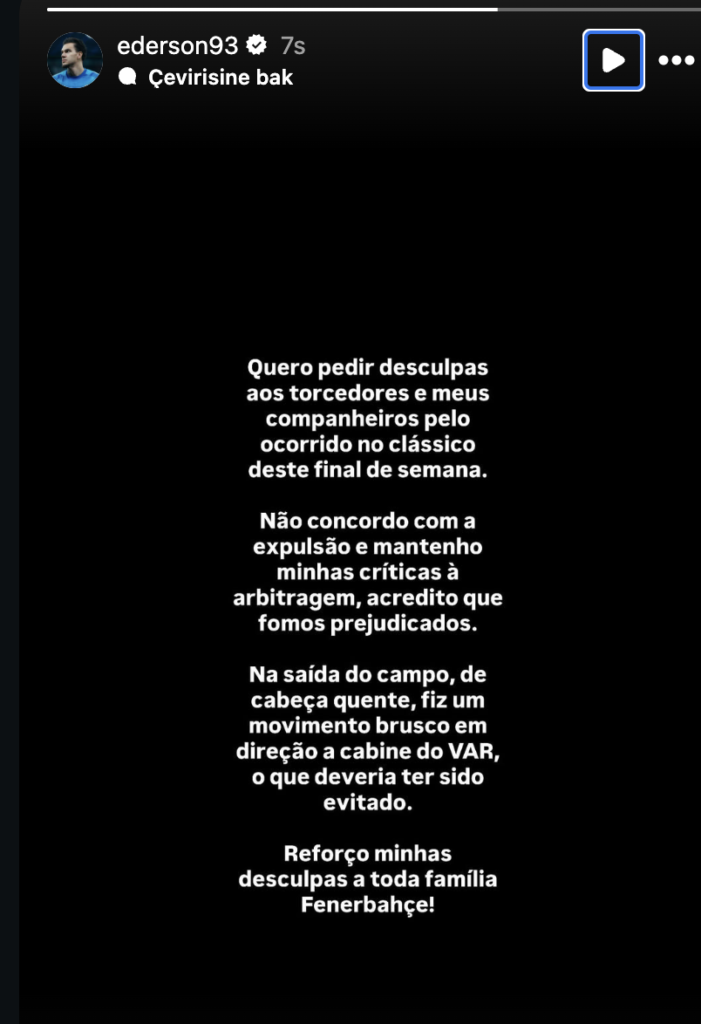Tap Çevirisine bak to see translation
The image size is (701, 1024).
click(220, 77)
